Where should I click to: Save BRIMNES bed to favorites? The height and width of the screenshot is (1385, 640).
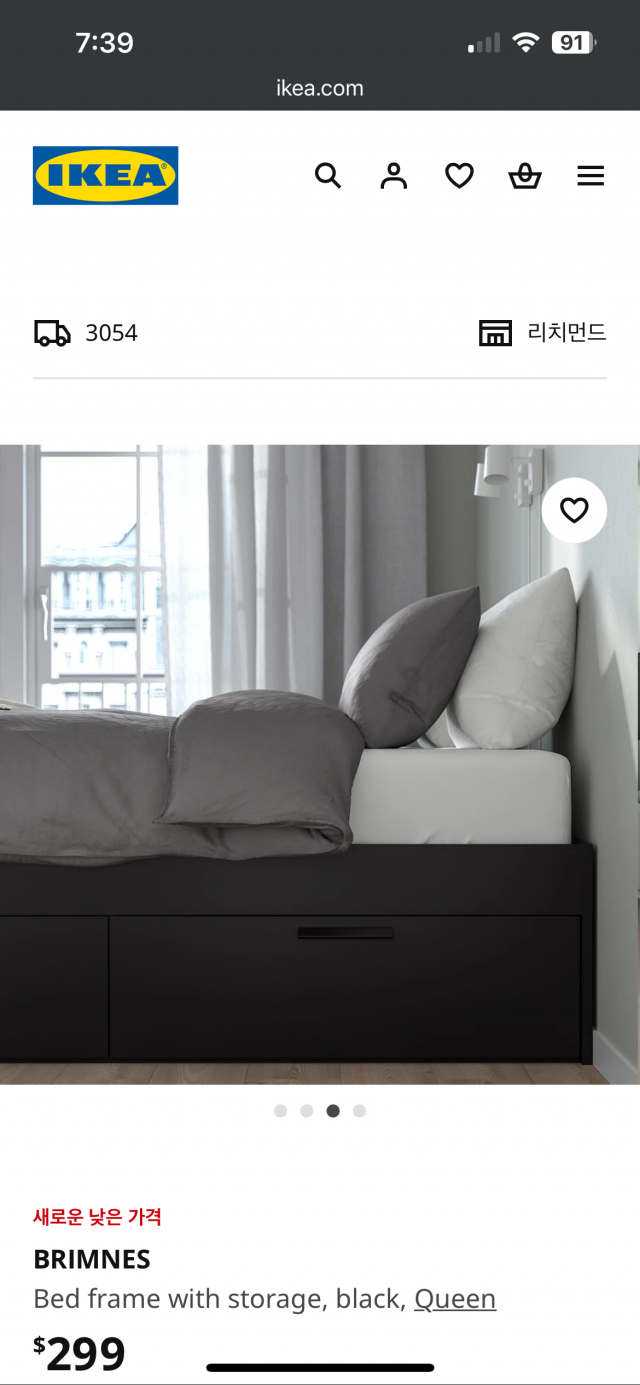pos(574,511)
